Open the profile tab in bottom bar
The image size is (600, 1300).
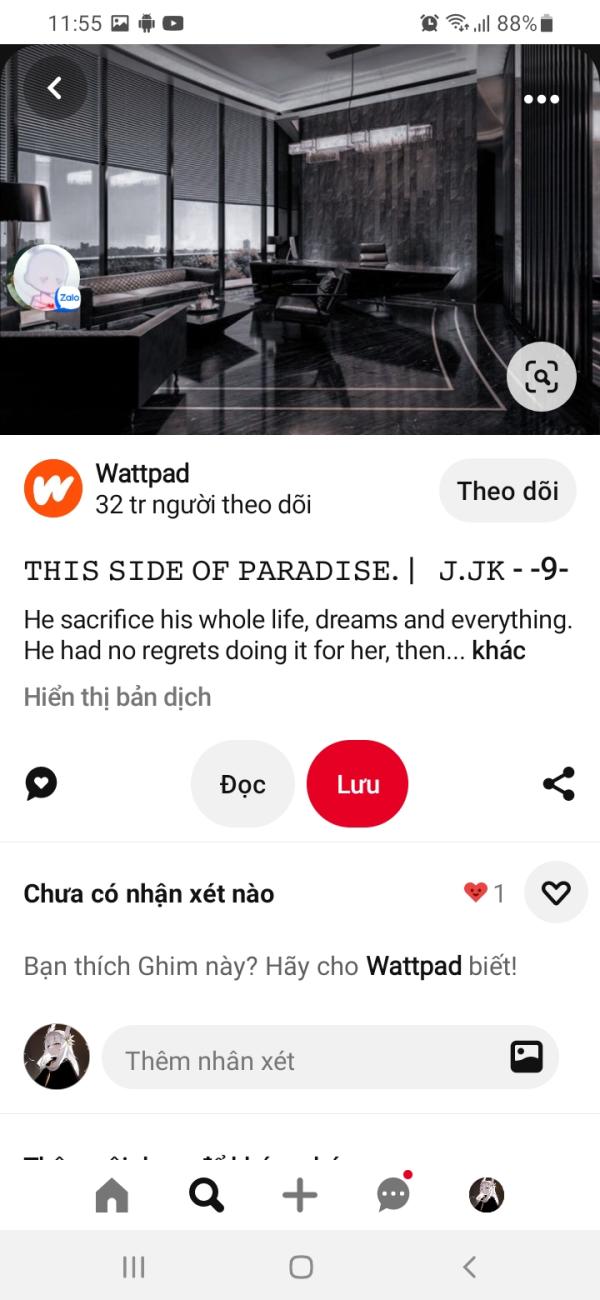click(487, 1195)
